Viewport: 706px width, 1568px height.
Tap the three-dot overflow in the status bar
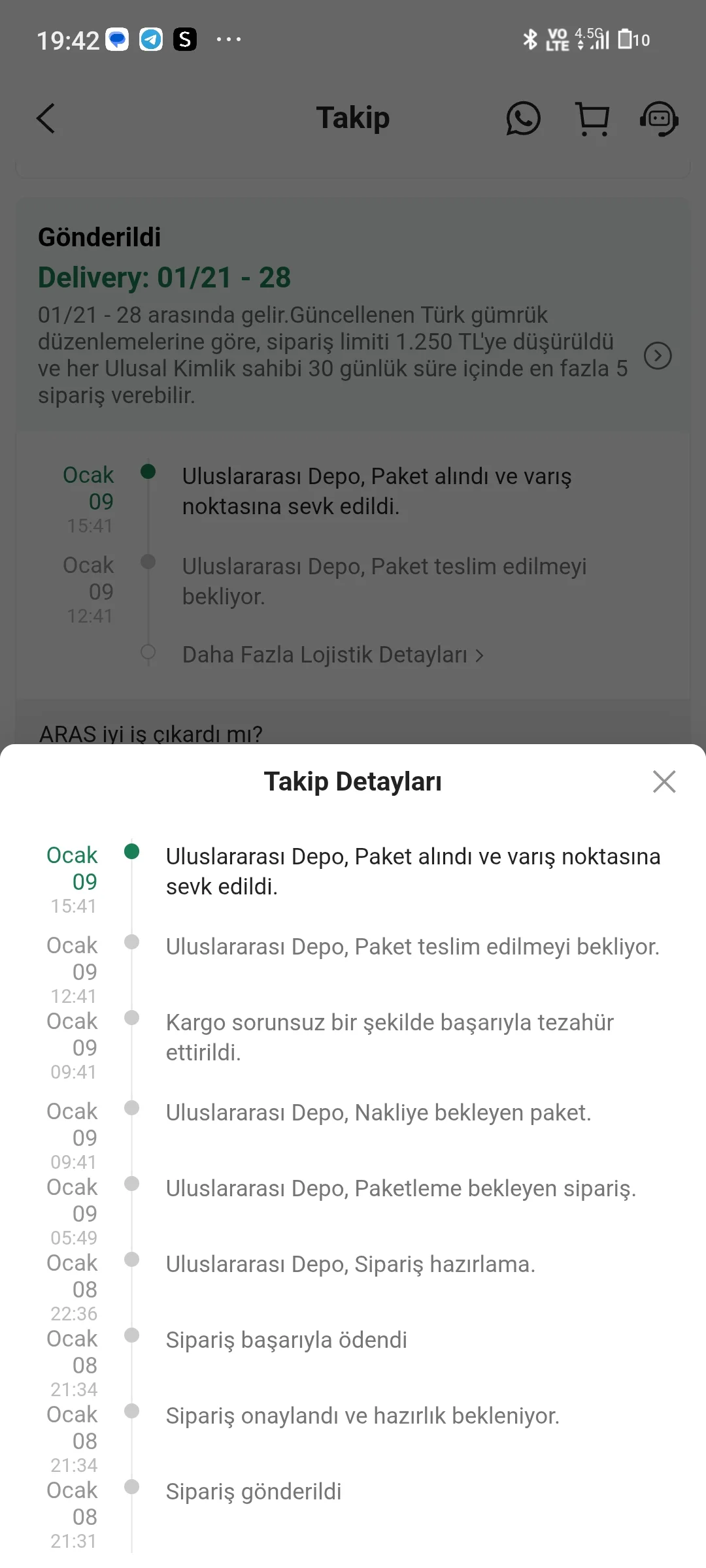pyautogui.click(x=230, y=40)
